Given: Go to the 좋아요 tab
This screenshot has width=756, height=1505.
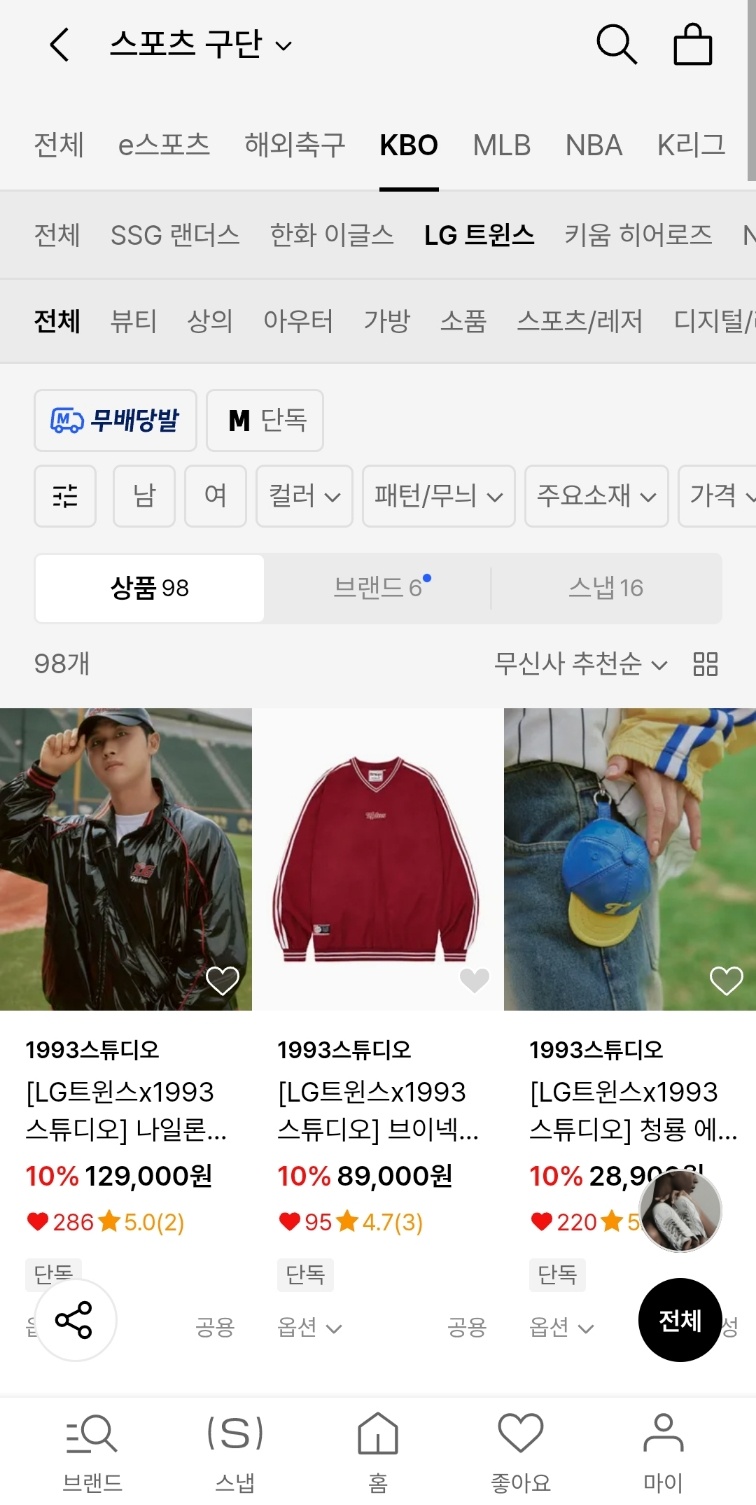Looking at the screenshot, I should point(520,1450).
